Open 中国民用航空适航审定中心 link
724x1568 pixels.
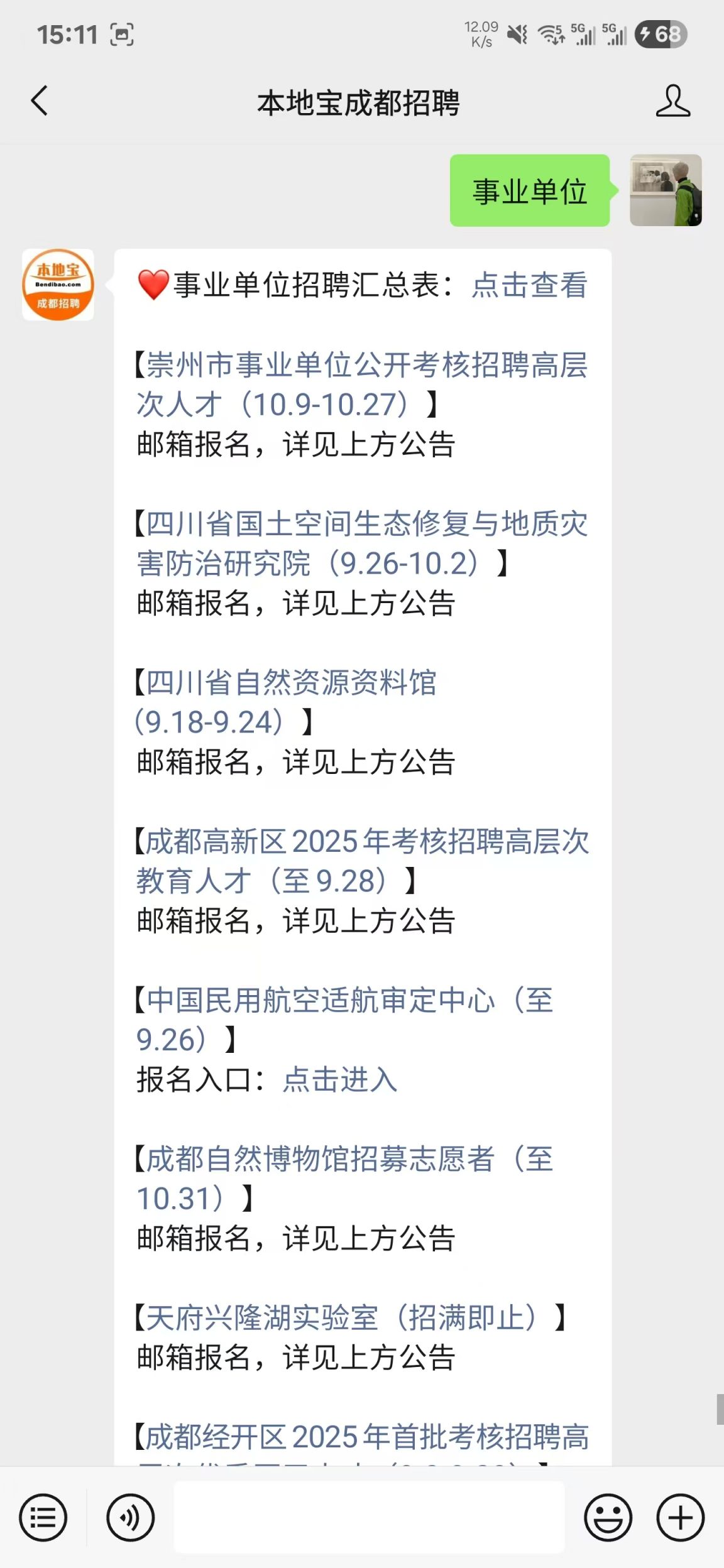344,1000
